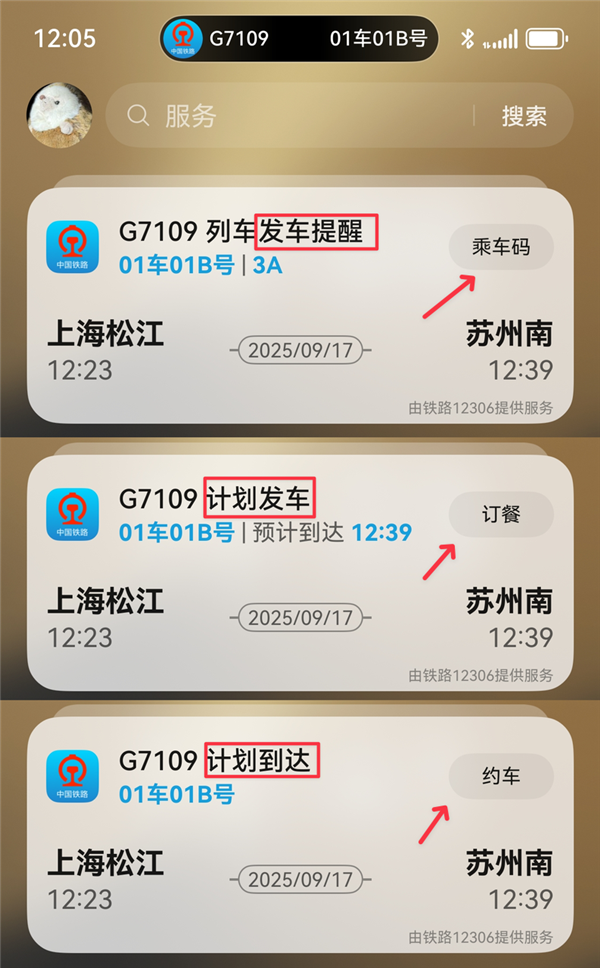Tap the 服务 search field
The width and height of the screenshot is (600, 968).
290,116
